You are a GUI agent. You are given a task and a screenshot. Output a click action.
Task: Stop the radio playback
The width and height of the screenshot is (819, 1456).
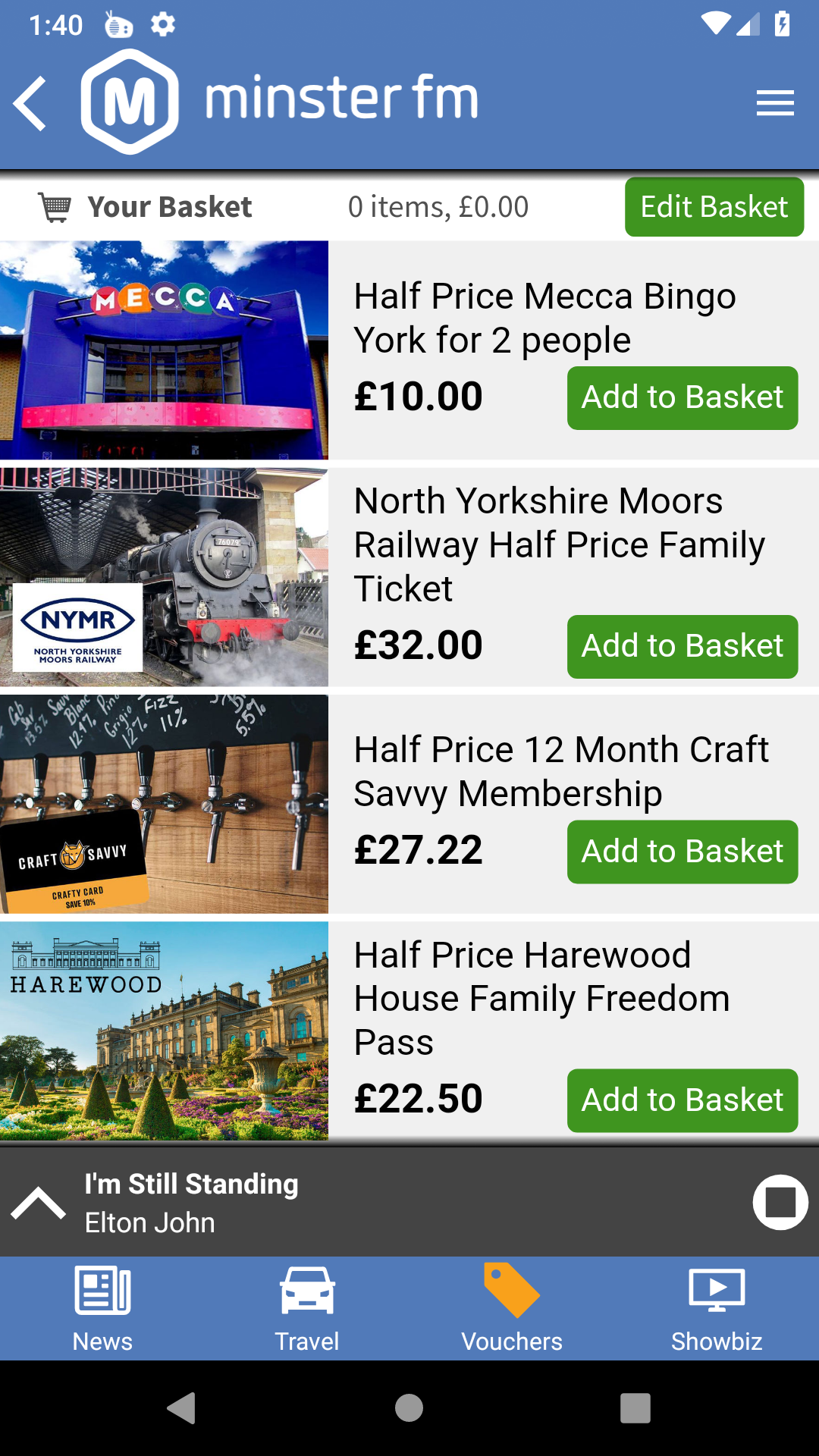pos(780,1203)
